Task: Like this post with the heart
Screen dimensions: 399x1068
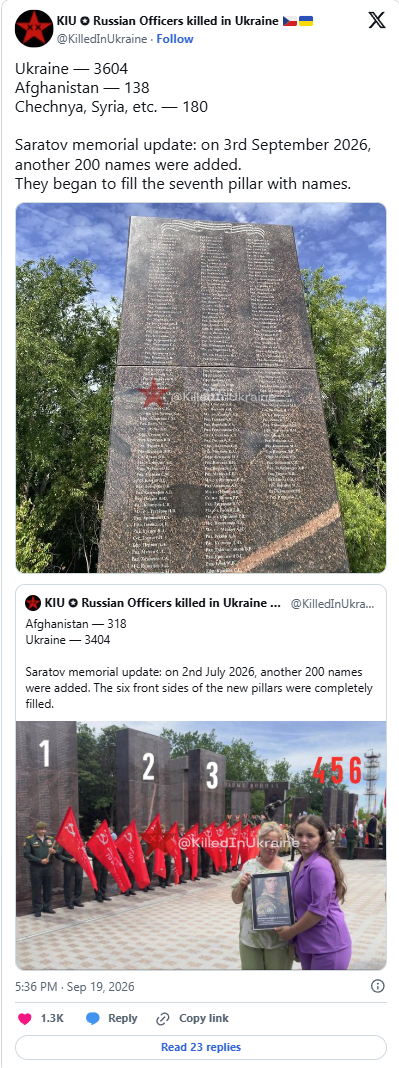Action: tap(40, 1018)
